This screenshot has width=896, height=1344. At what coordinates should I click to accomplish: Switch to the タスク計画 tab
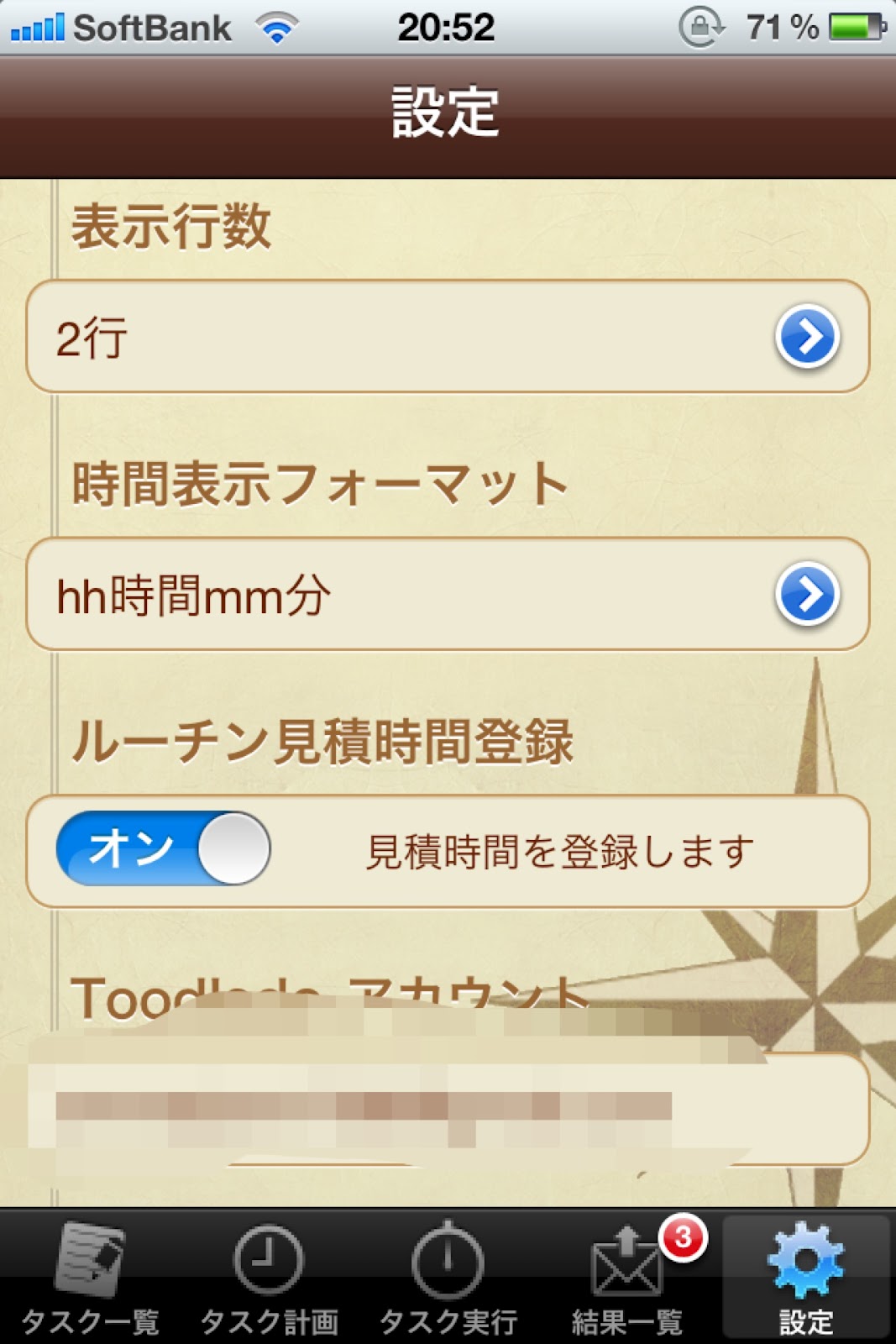[269, 1277]
